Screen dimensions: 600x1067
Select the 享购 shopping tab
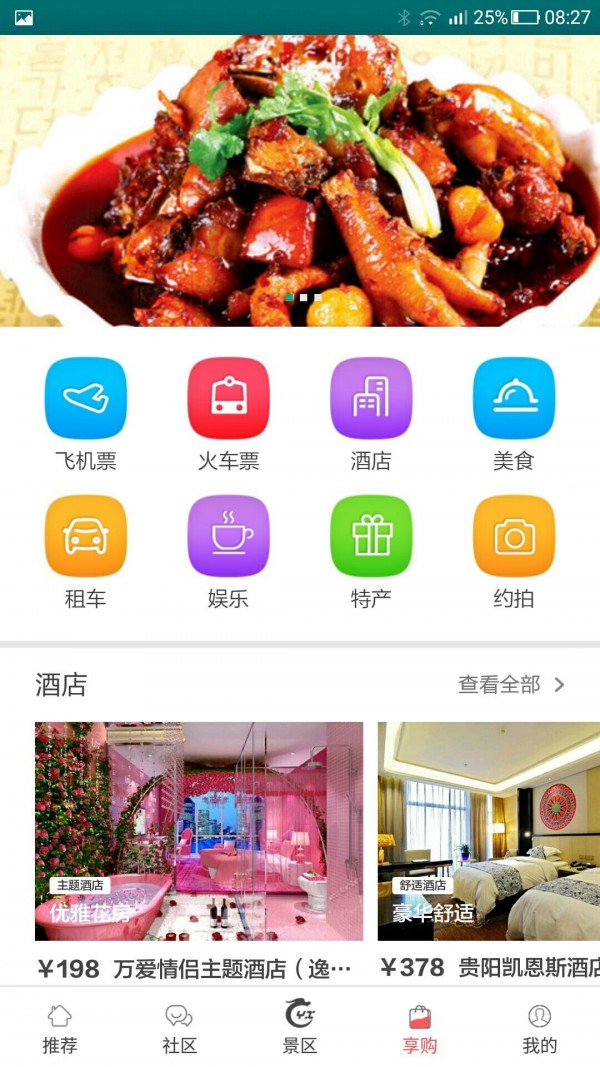(x=420, y=1028)
